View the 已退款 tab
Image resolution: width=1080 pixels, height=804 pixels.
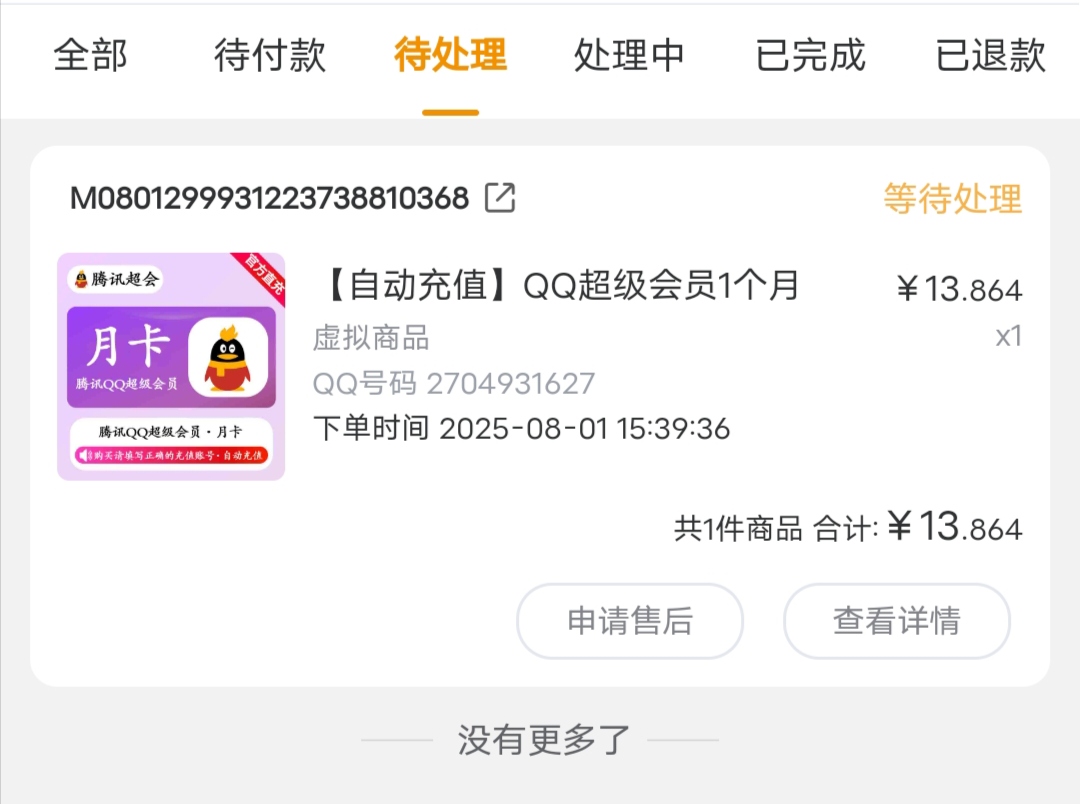(x=990, y=55)
